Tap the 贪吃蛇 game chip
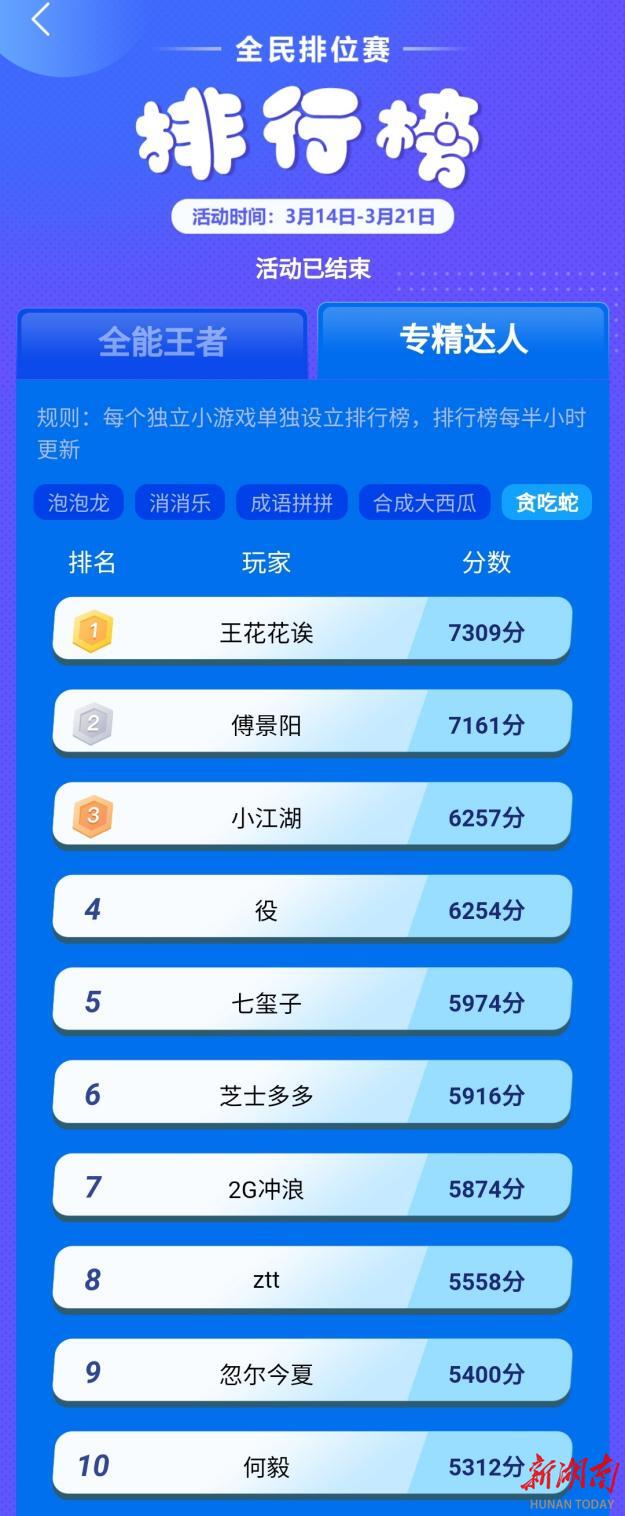Viewport: 625px width, 1516px height. click(546, 503)
